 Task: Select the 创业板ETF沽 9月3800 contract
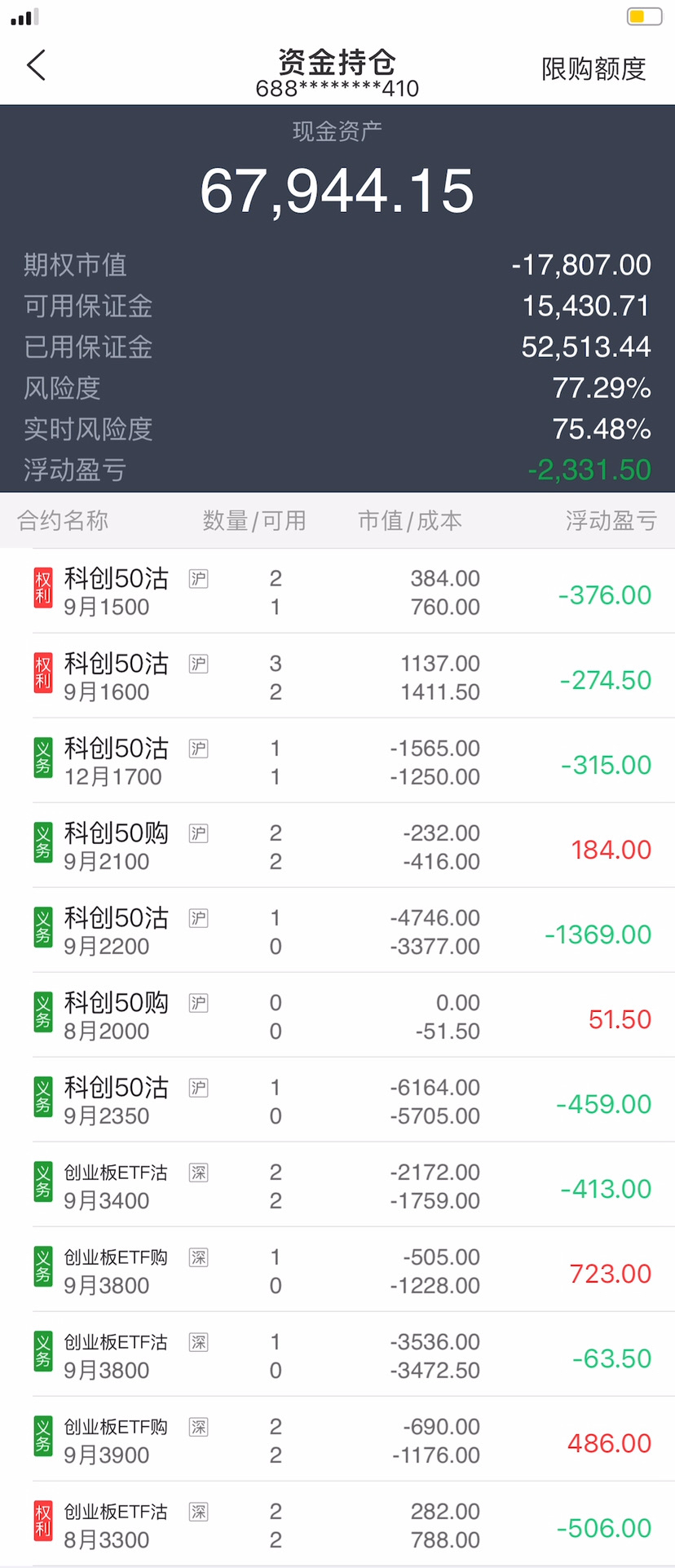click(337, 1354)
